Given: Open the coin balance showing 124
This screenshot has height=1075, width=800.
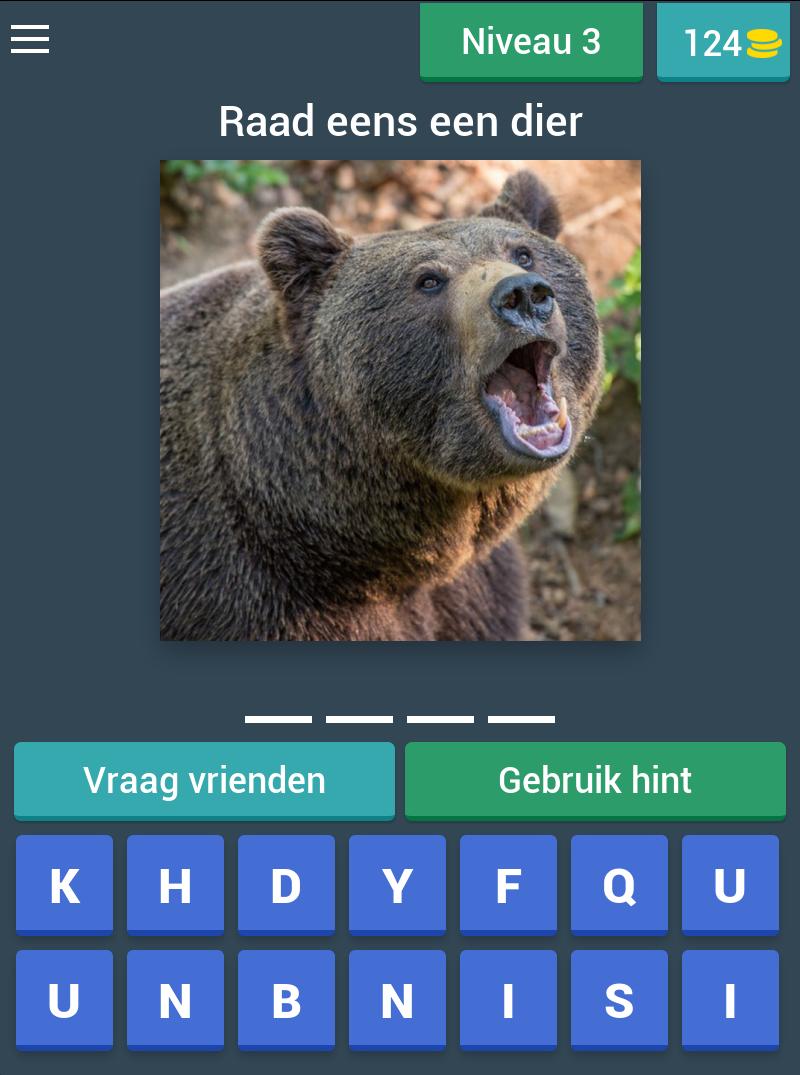Looking at the screenshot, I should (x=723, y=43).
